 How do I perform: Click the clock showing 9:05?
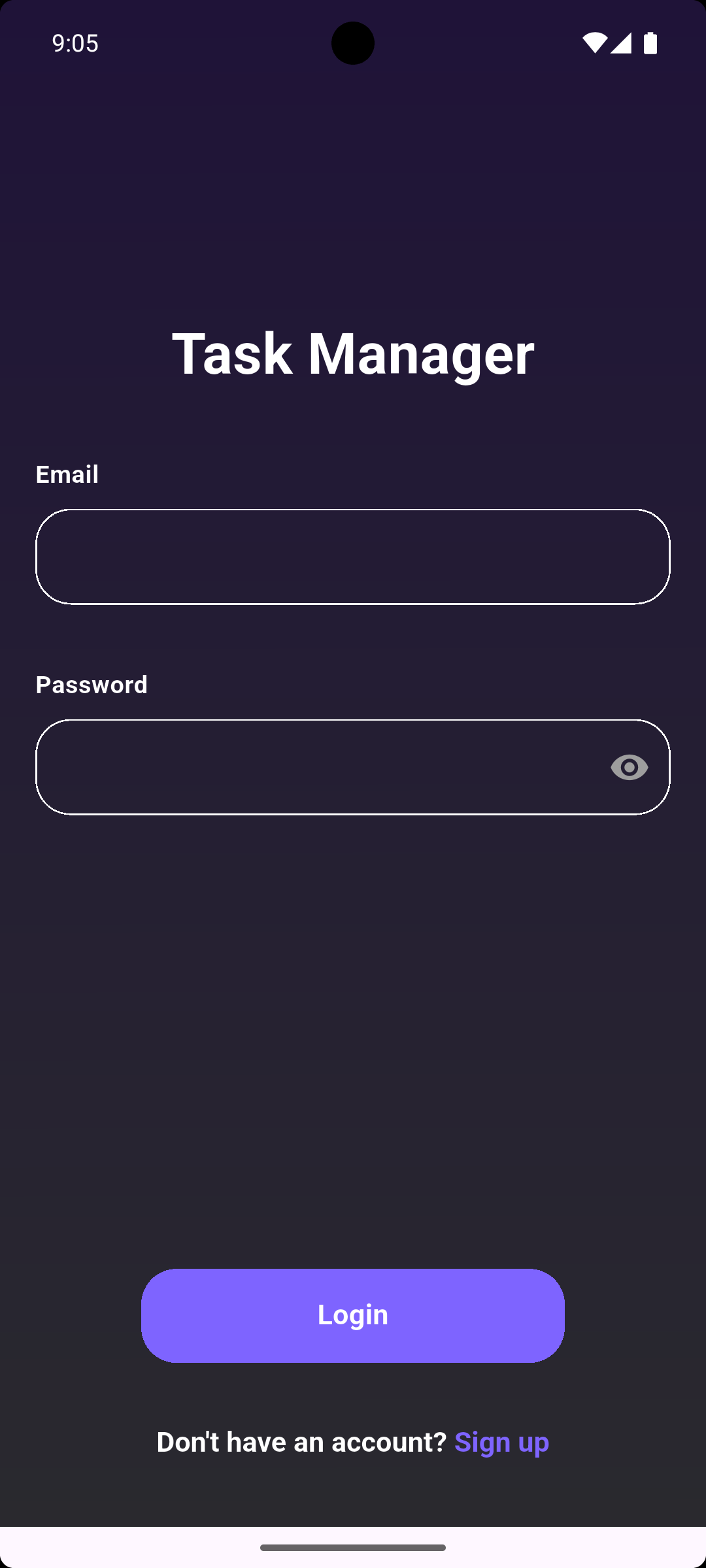pyautogui.click(x=75, y=44)
